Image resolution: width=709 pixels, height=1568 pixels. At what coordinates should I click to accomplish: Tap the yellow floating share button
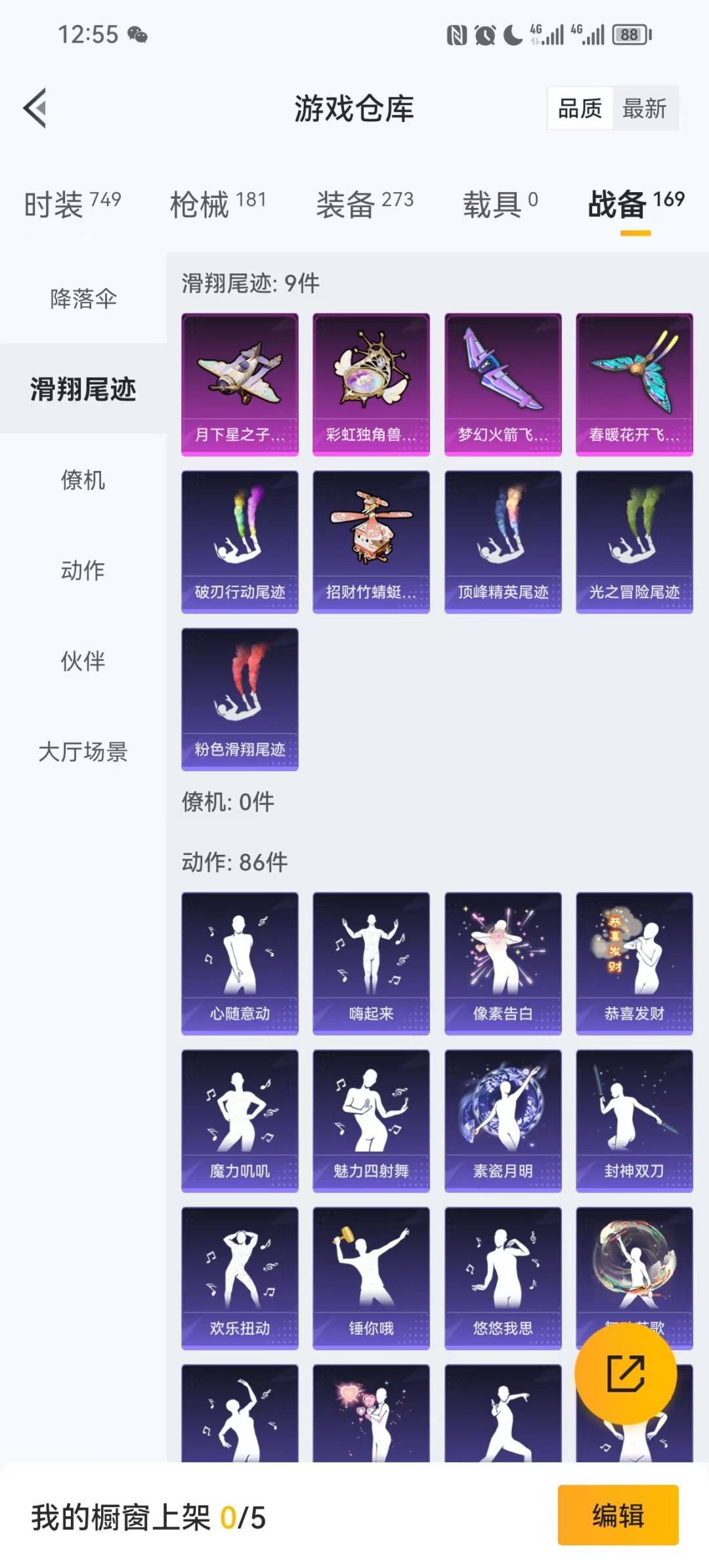pos(626,1373)
